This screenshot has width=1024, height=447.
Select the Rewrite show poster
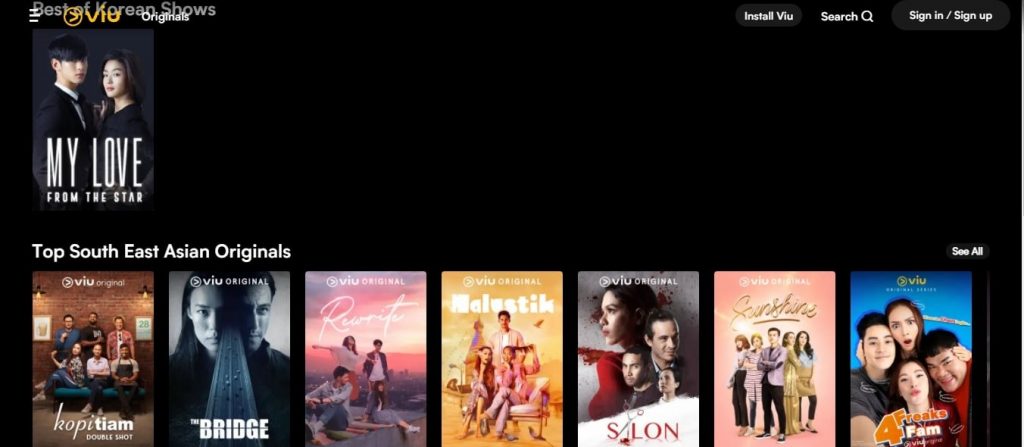coord(365,358)
